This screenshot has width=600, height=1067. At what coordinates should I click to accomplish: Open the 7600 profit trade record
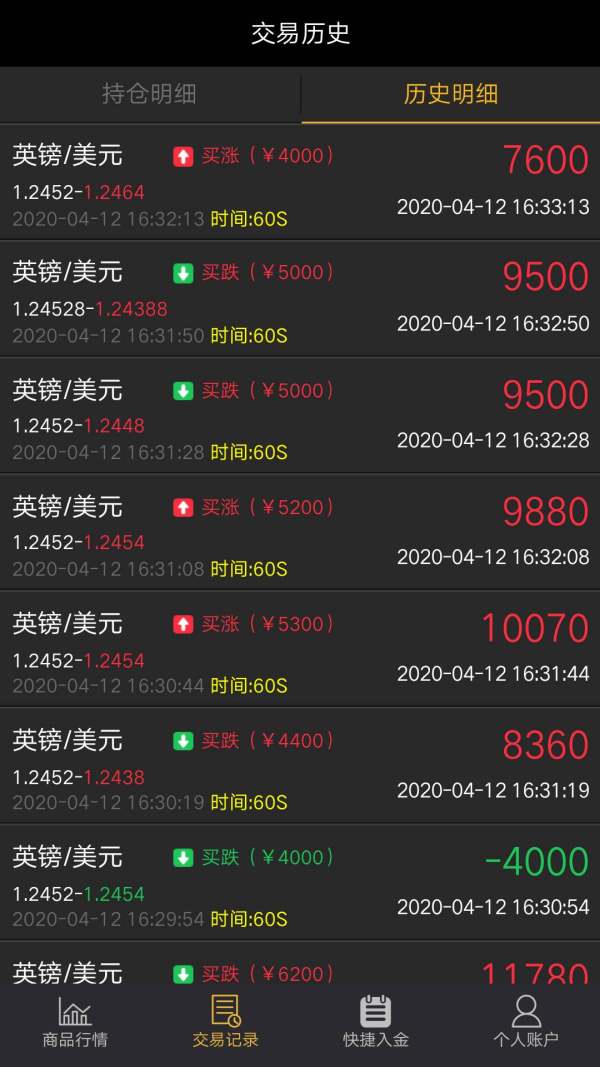[x=300, y=182]
